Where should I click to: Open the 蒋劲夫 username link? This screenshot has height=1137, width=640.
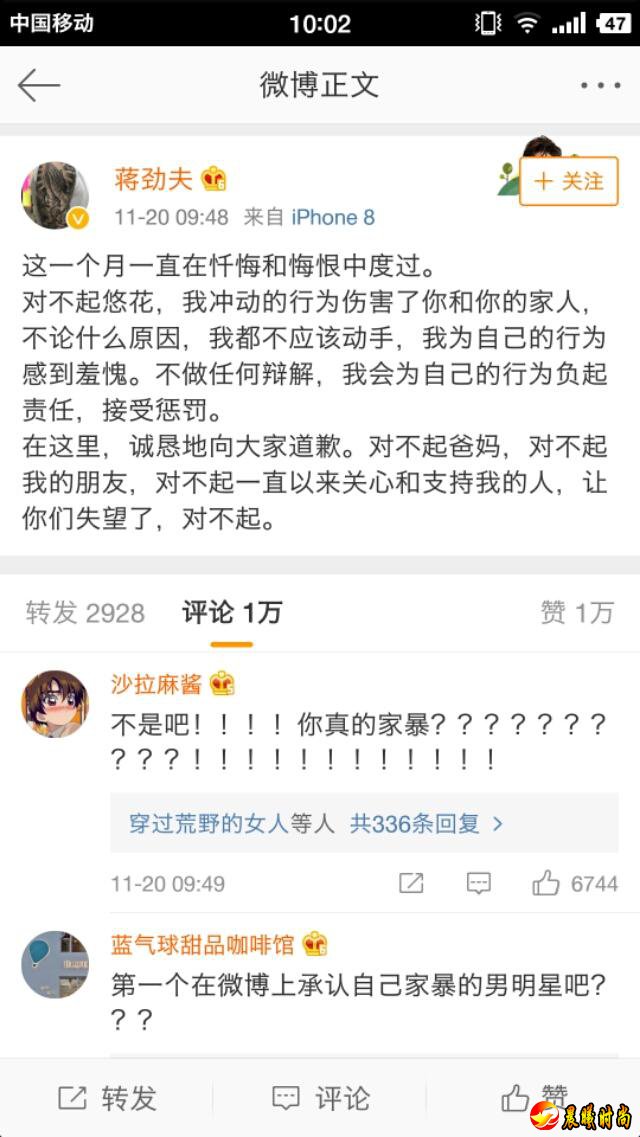[153, 179]
